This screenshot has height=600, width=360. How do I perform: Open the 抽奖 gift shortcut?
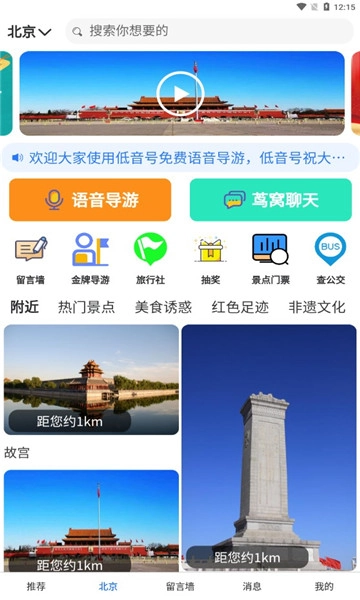210,259
